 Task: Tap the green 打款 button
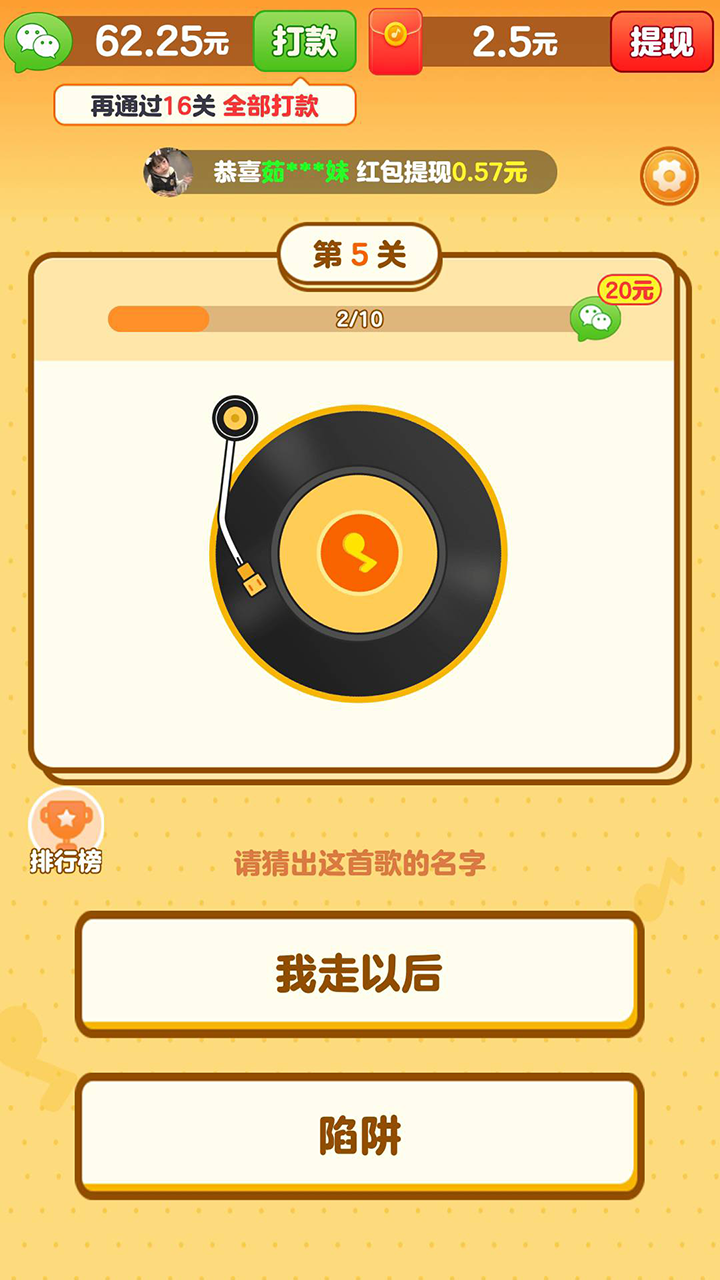(x=304, y=41)
